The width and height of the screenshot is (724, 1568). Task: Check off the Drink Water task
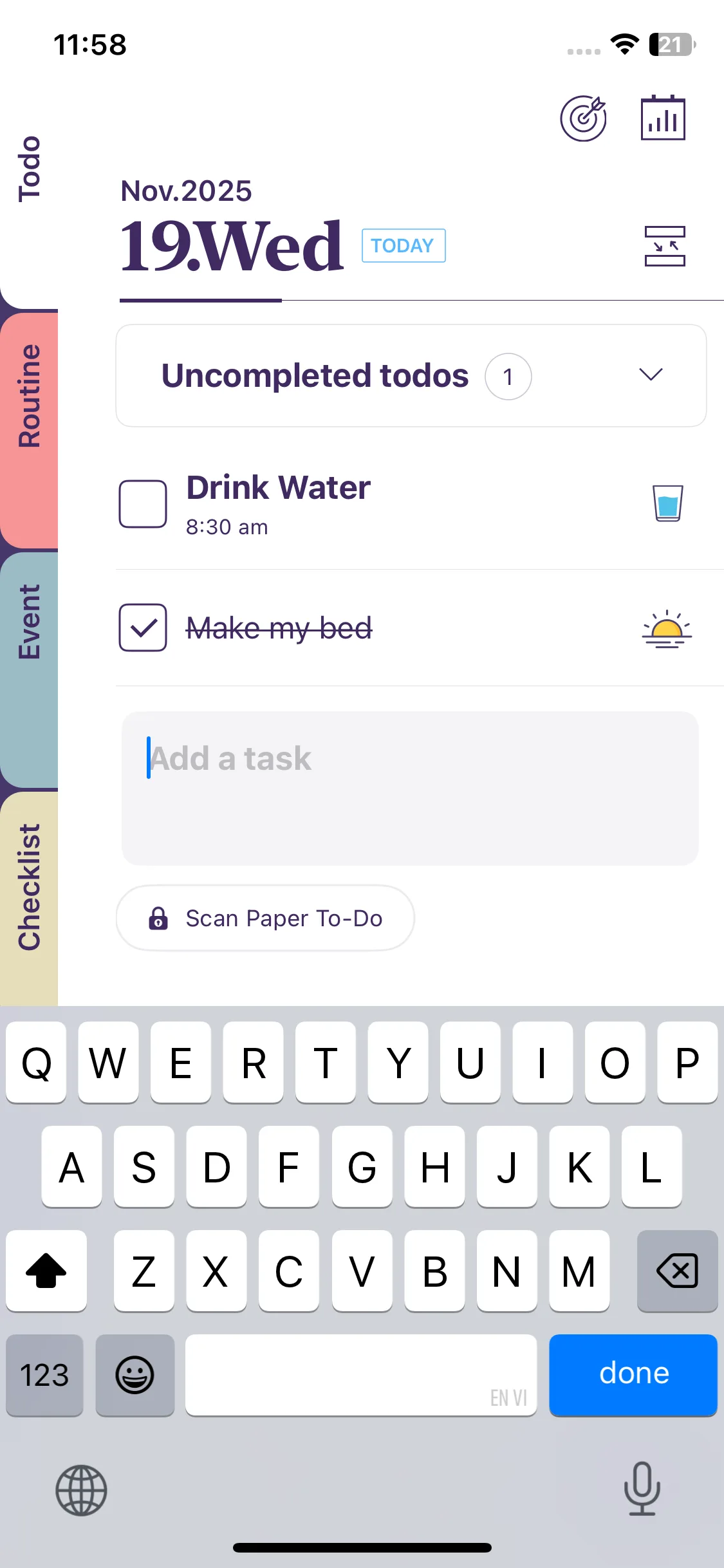(143, 503)
